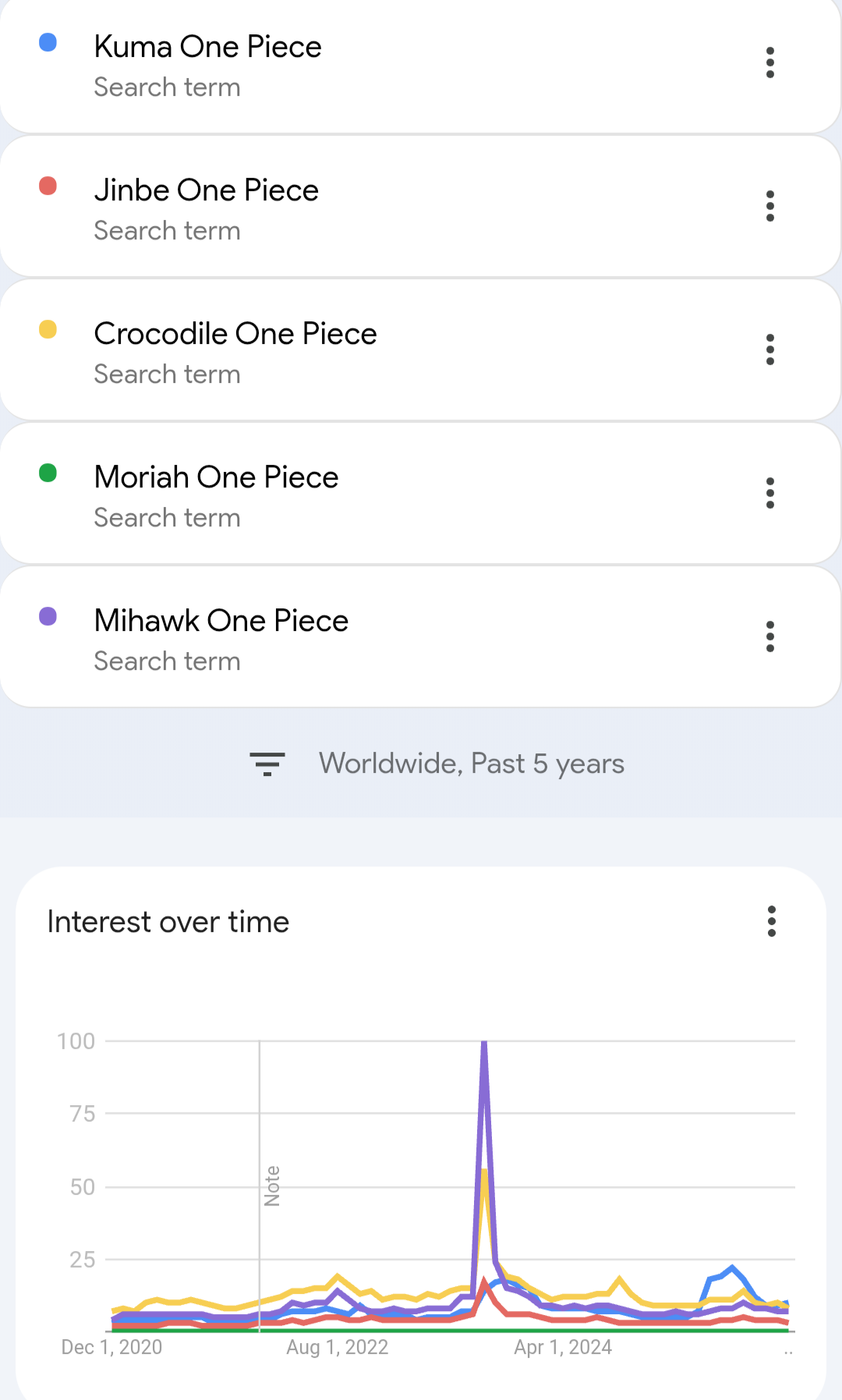This screenshot has height=1400, width=842.
Task: Edit the Moriah One Piece search term
Action: pos(216,478)
